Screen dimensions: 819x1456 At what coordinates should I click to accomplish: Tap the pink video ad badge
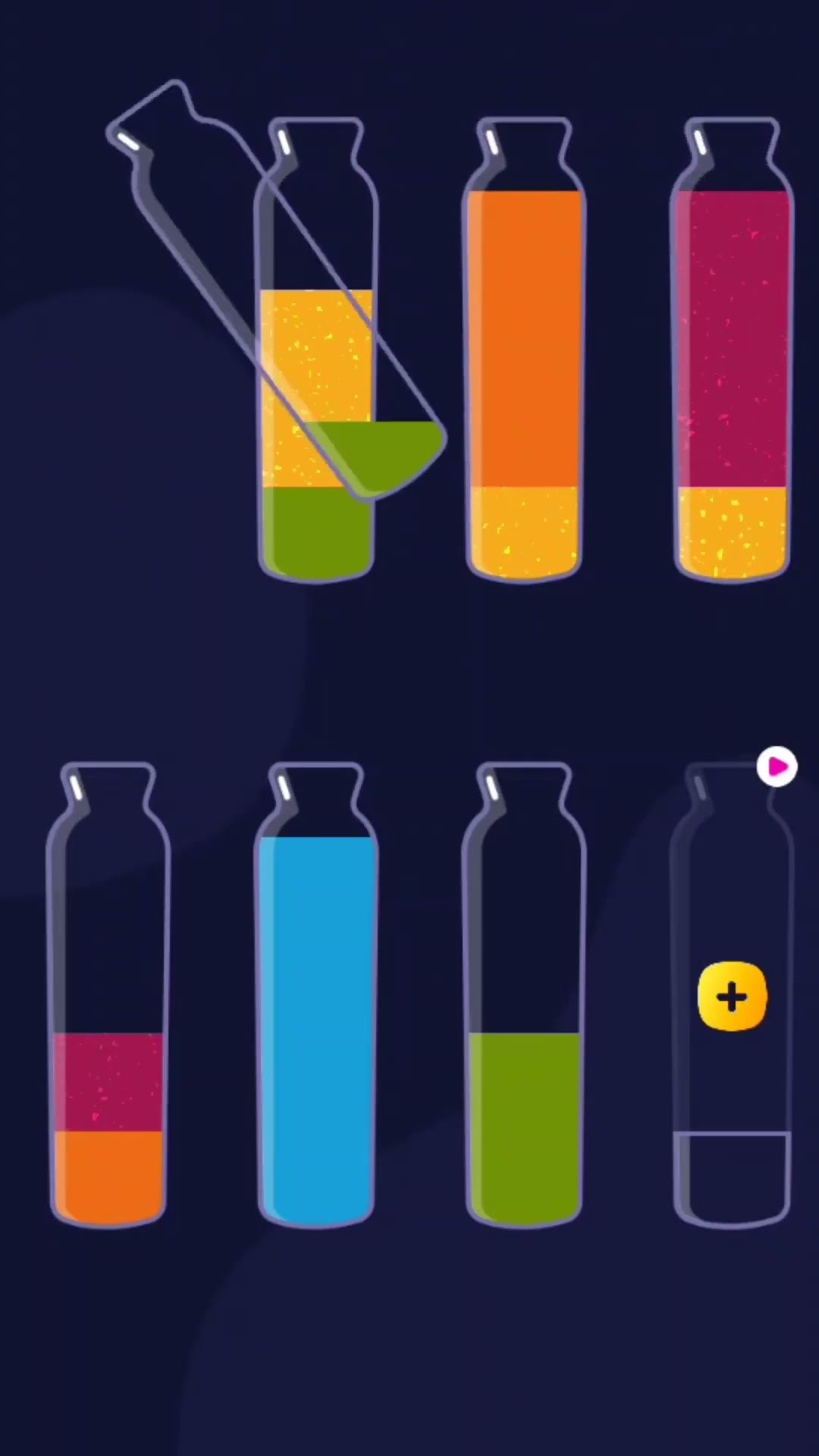pyautogui.click(x=777, y=767)
